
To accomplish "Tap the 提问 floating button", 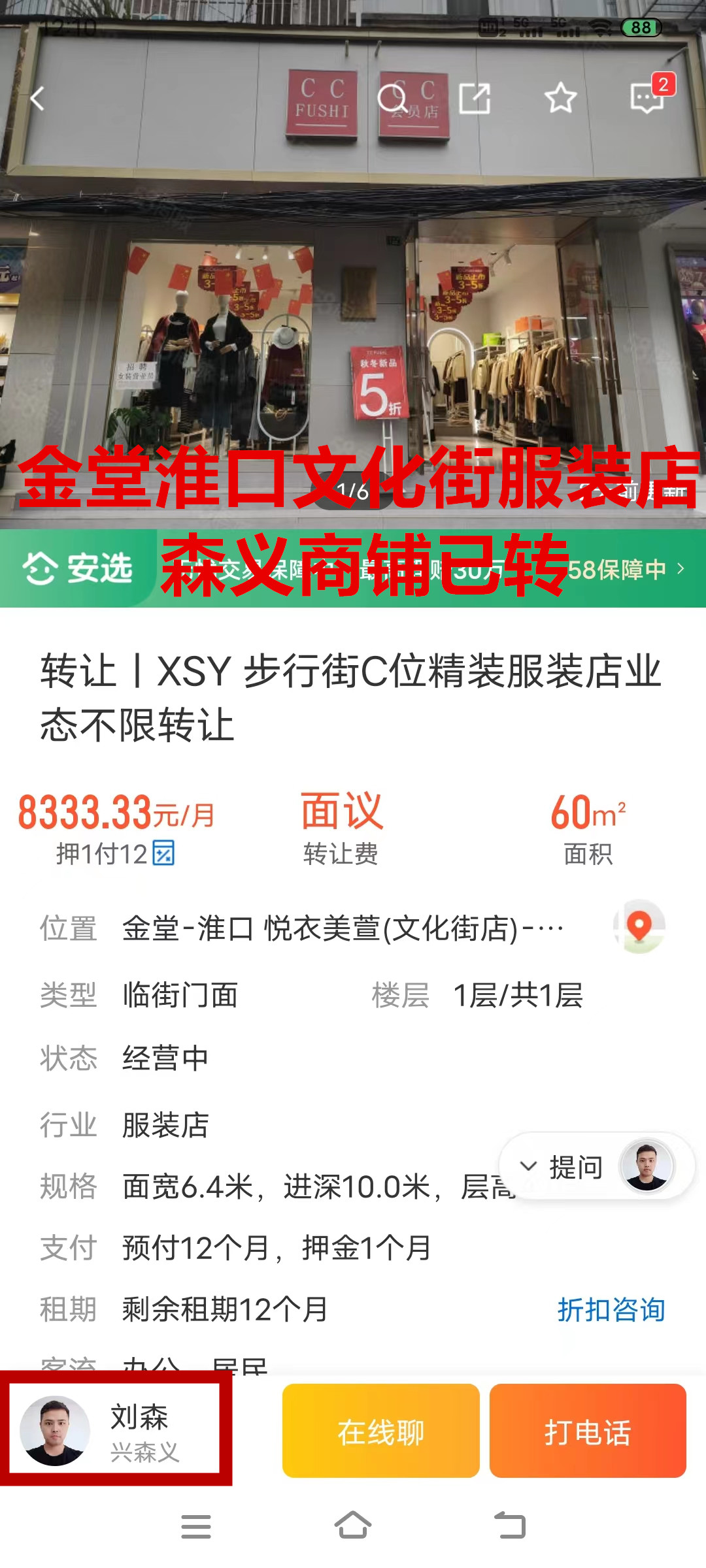I will (x=575, y=1167).
